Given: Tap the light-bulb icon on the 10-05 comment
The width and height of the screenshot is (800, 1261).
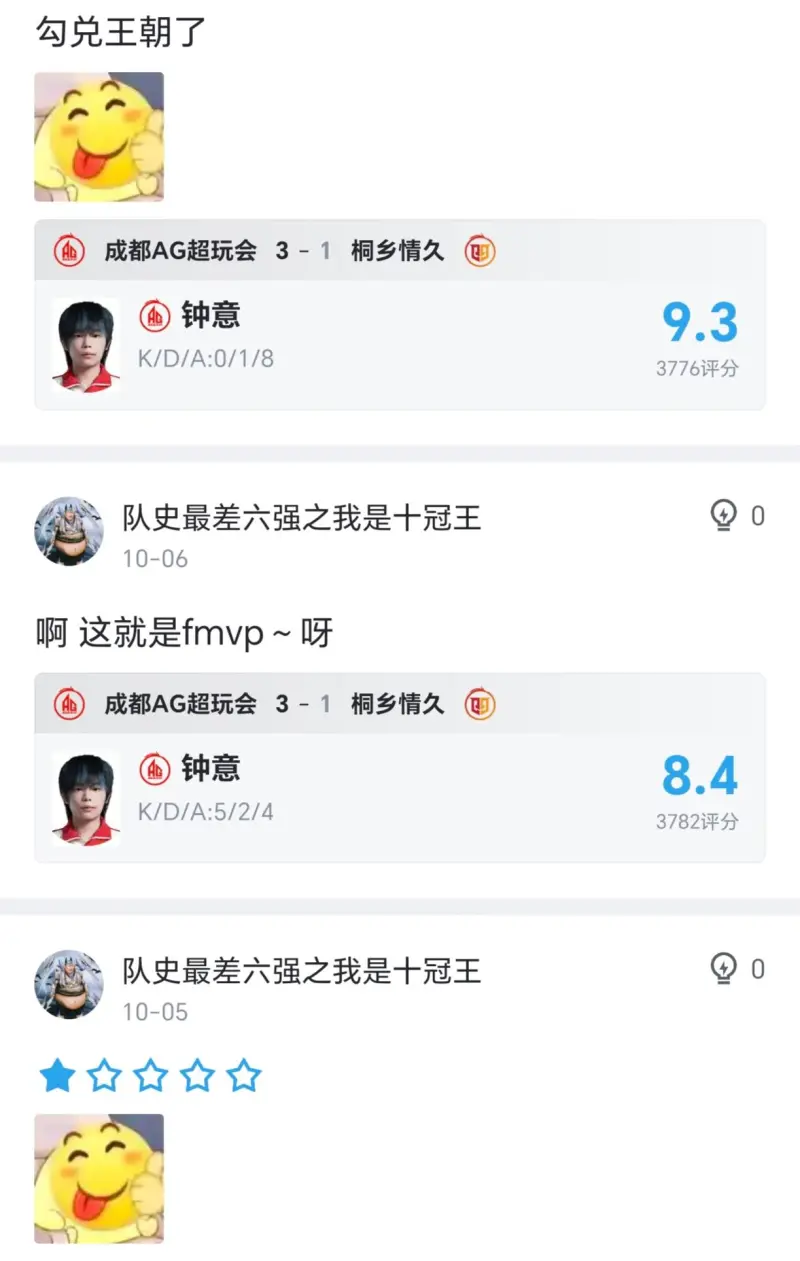Looking at the screenshot, I should click(723, 969).
